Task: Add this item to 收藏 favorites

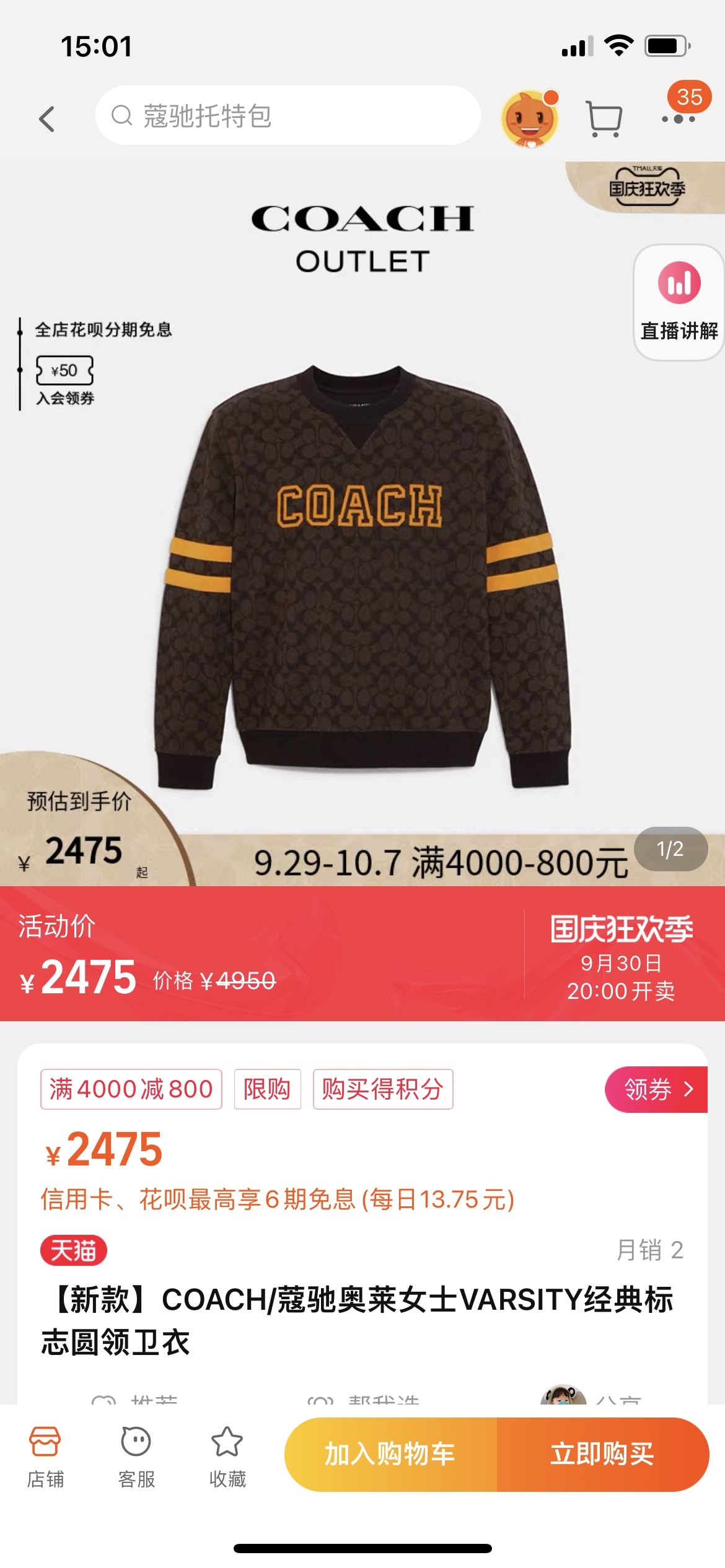Action: click(x=227, y=1457)
